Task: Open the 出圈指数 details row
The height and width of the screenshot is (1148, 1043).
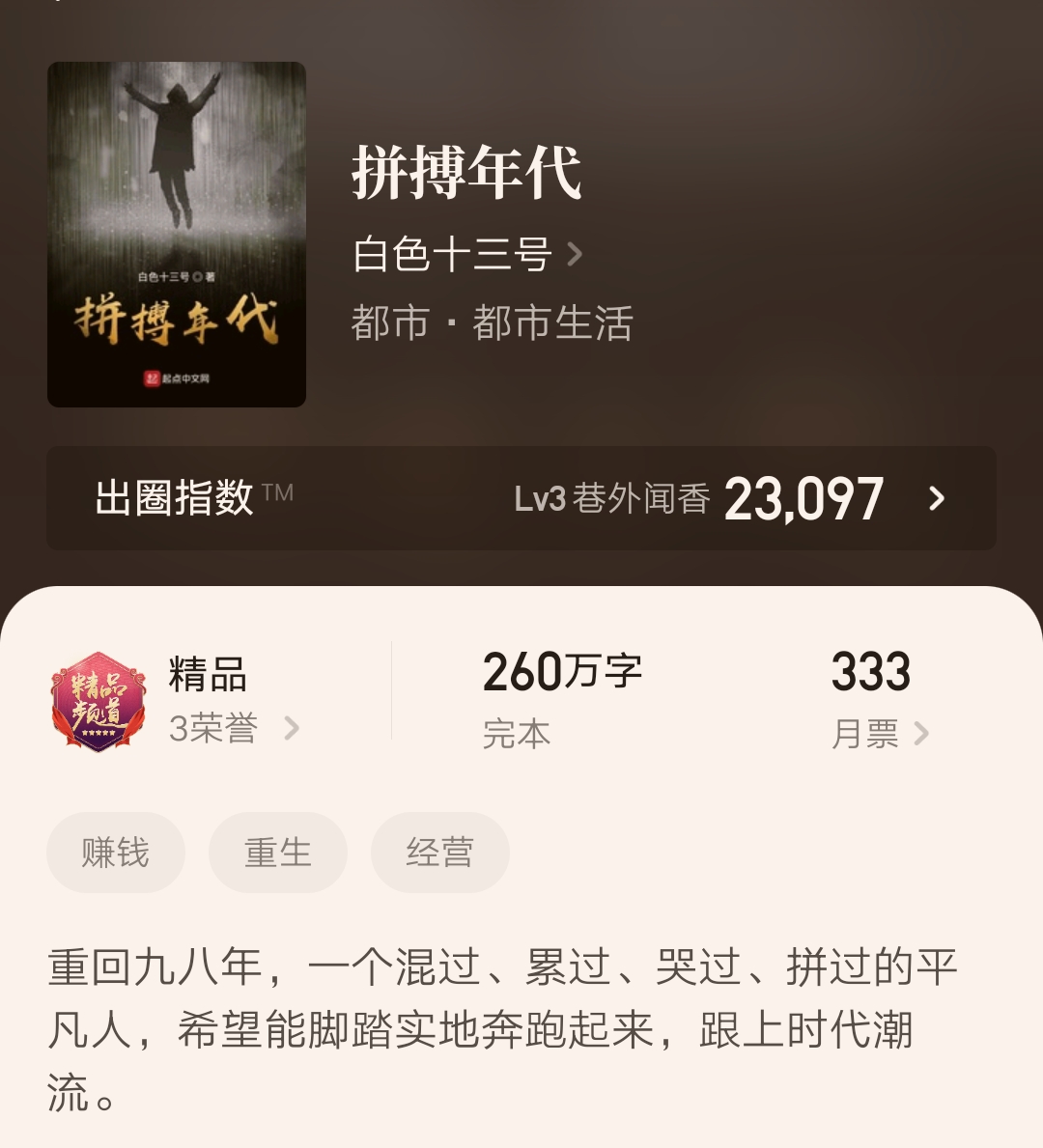Action: [521, 498]
